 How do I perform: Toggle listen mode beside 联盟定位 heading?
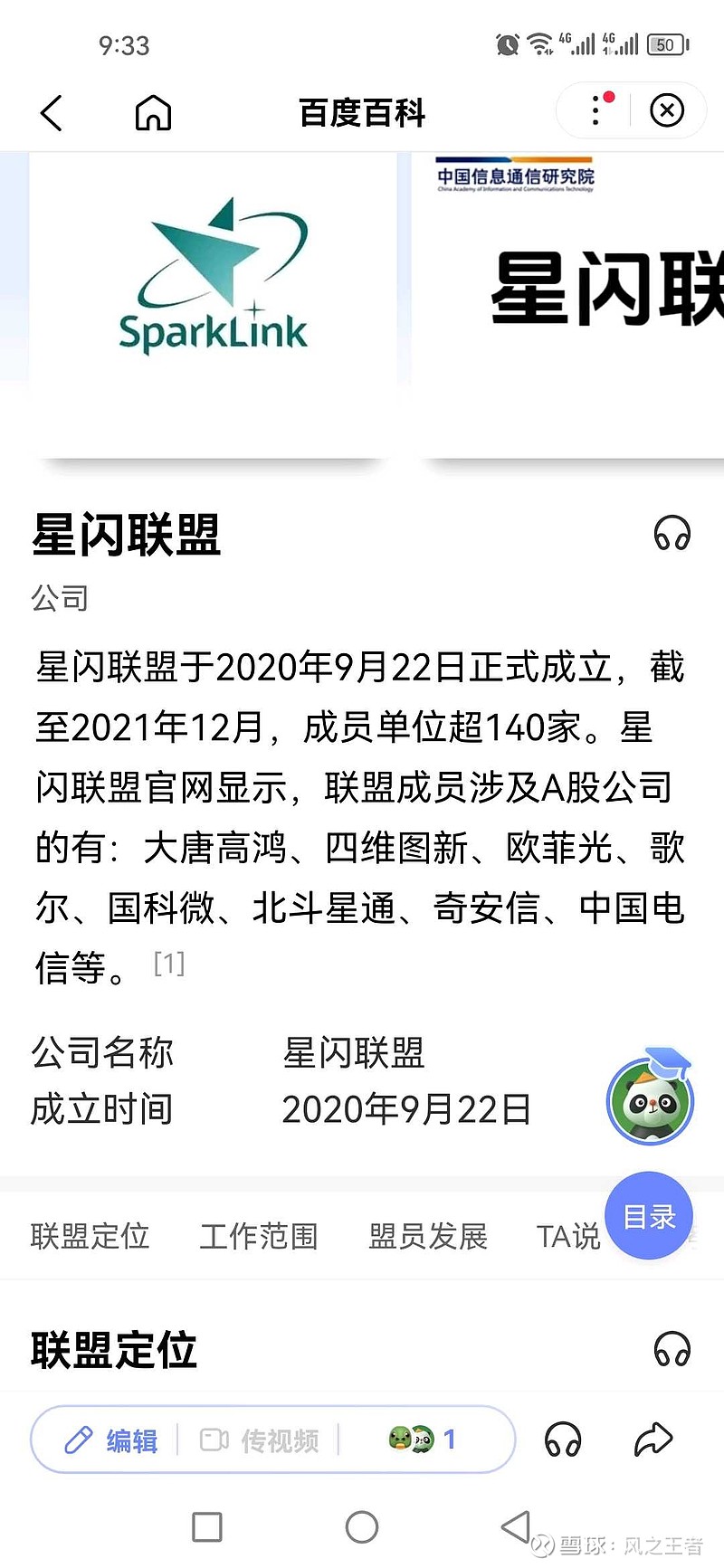pos(672,1349)
